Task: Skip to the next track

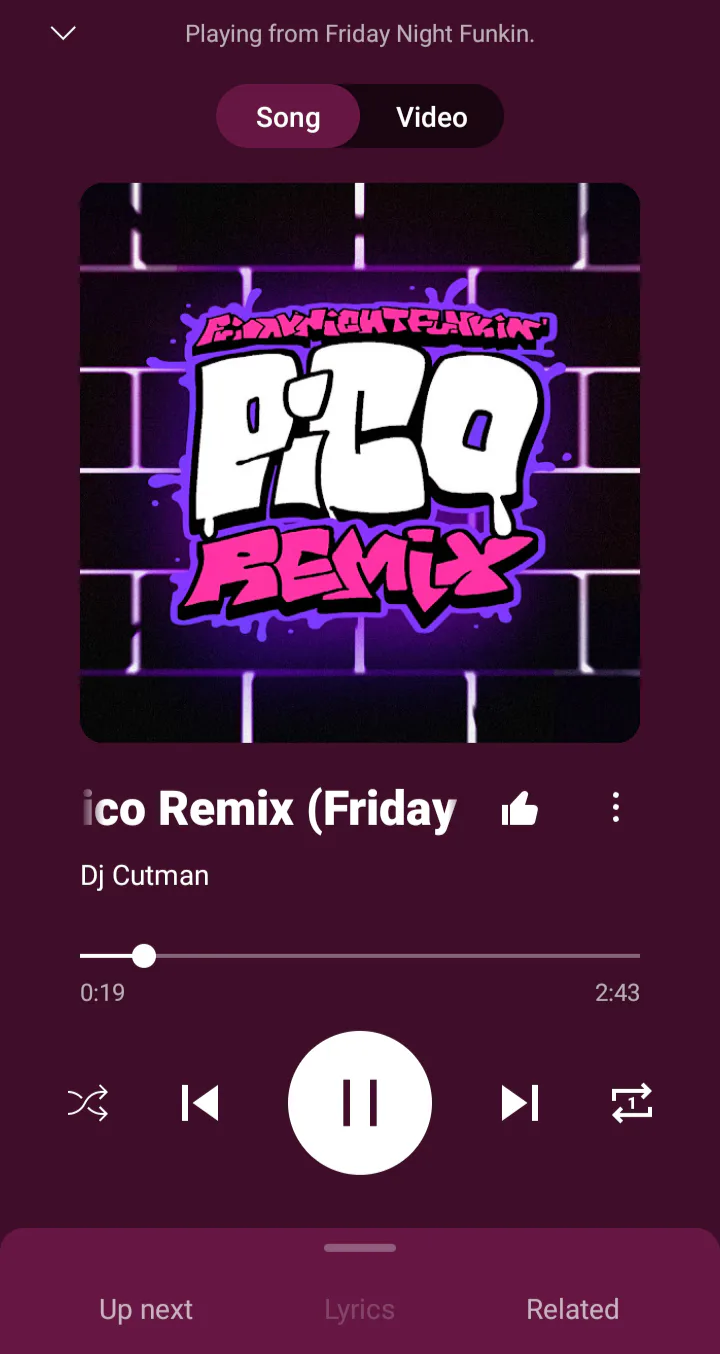Action: [x=520, y=1103]
